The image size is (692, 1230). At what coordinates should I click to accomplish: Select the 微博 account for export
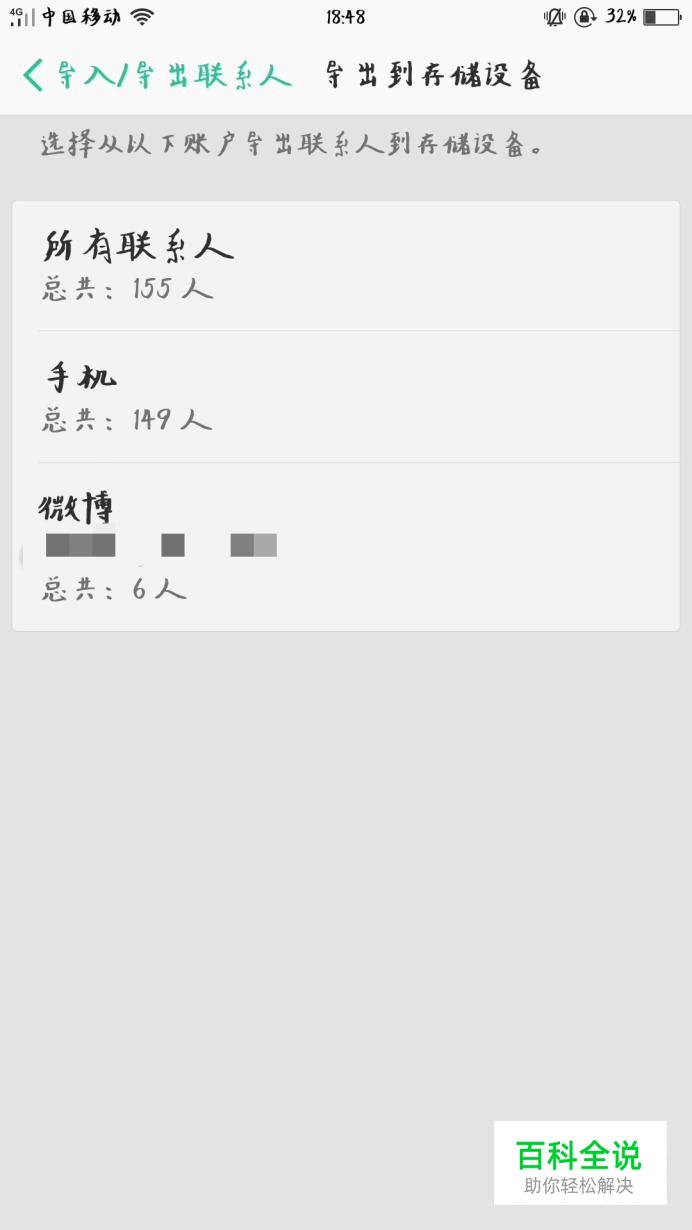point(346,547)
